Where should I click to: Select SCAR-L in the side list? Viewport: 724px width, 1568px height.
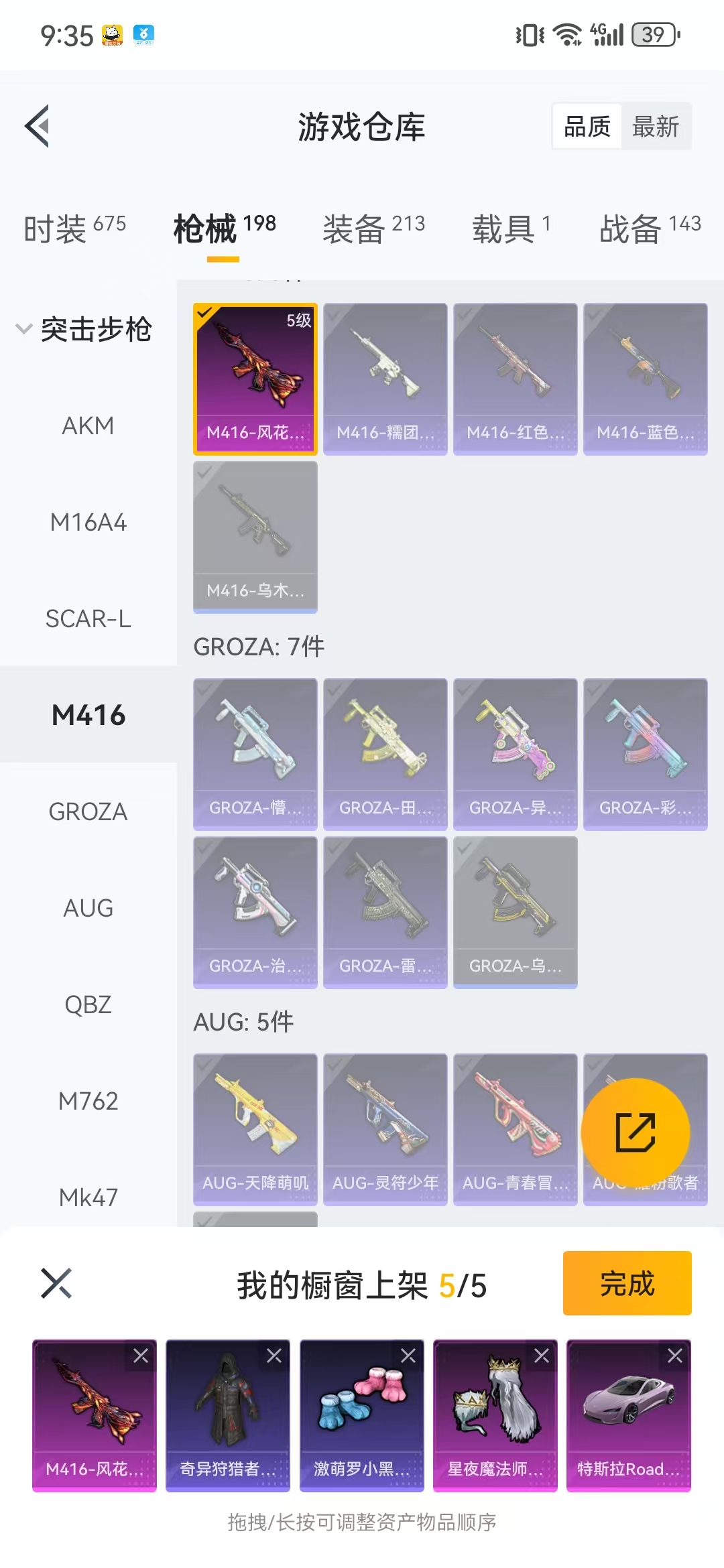[x=88, y=619]
